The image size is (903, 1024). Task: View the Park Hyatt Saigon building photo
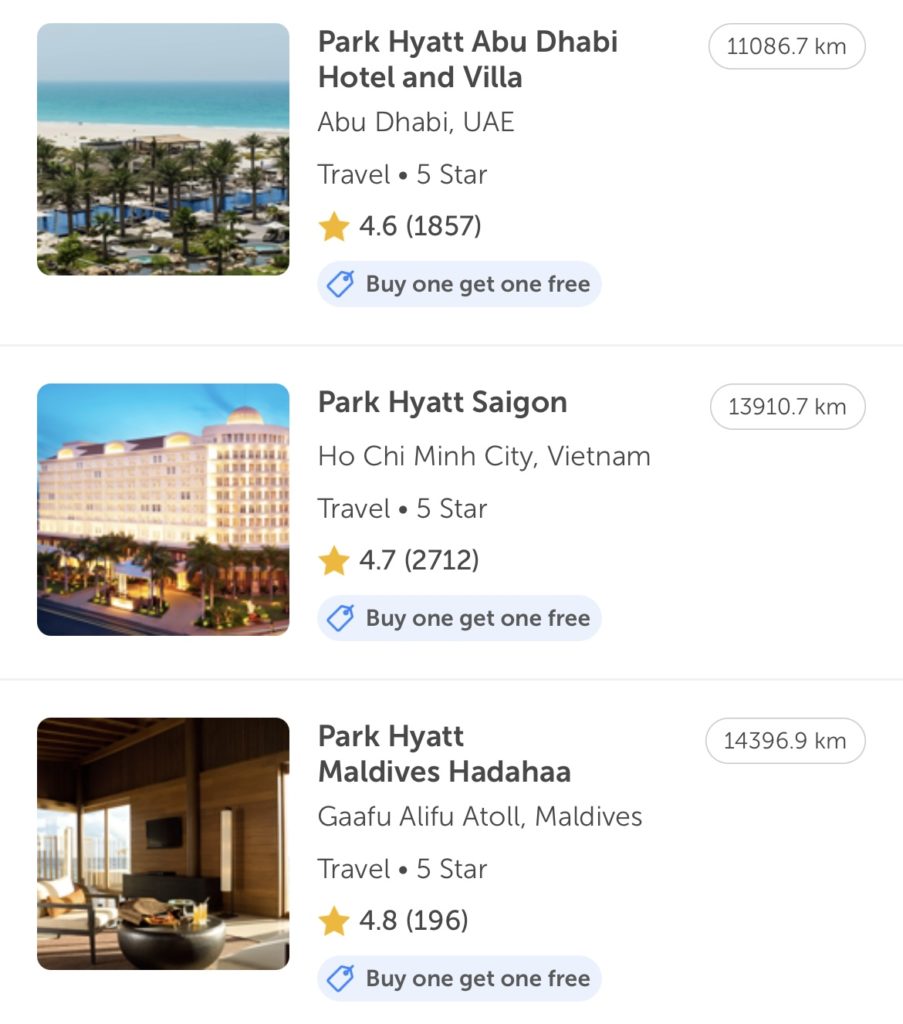pyautogui.click(x=163, y=509)
